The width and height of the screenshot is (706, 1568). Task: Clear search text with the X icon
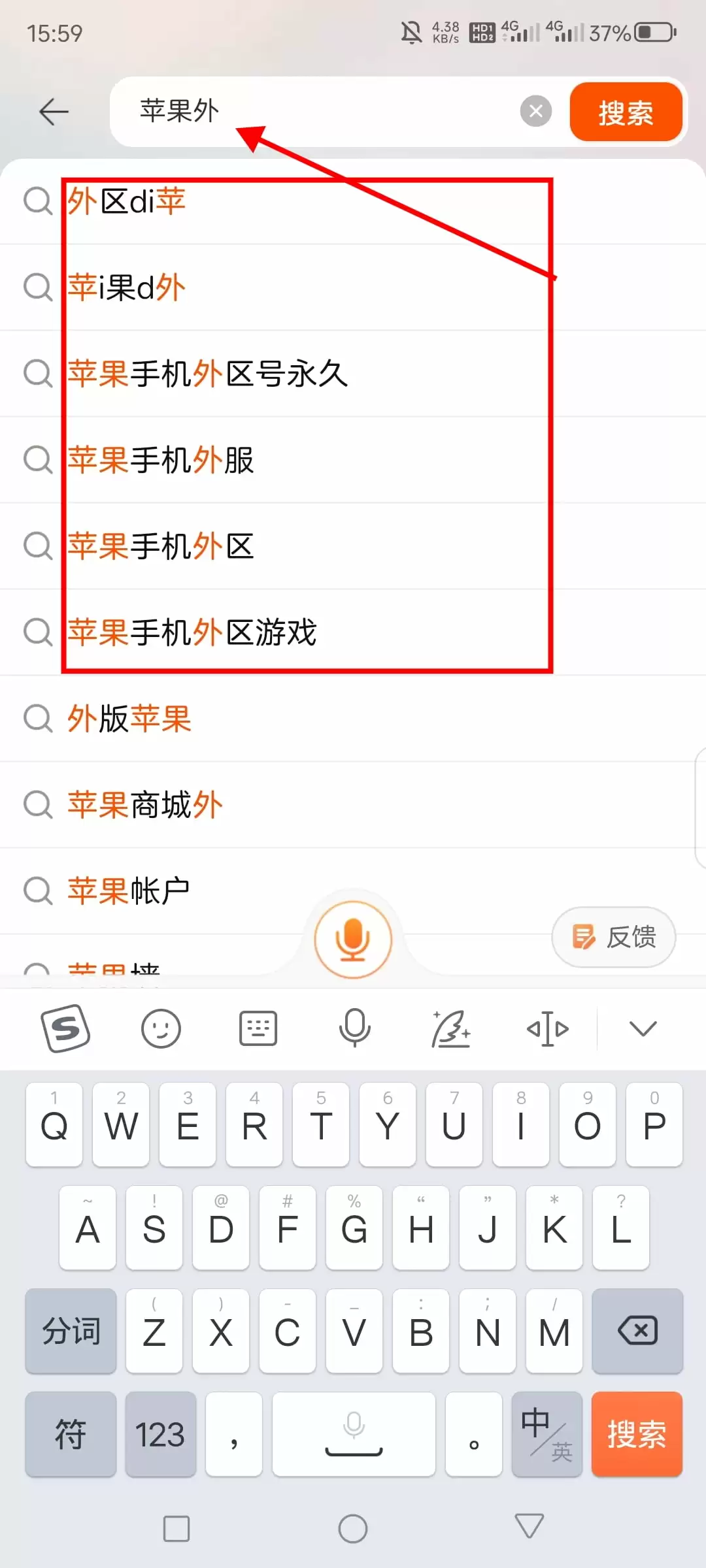click(x=536, y=111)
